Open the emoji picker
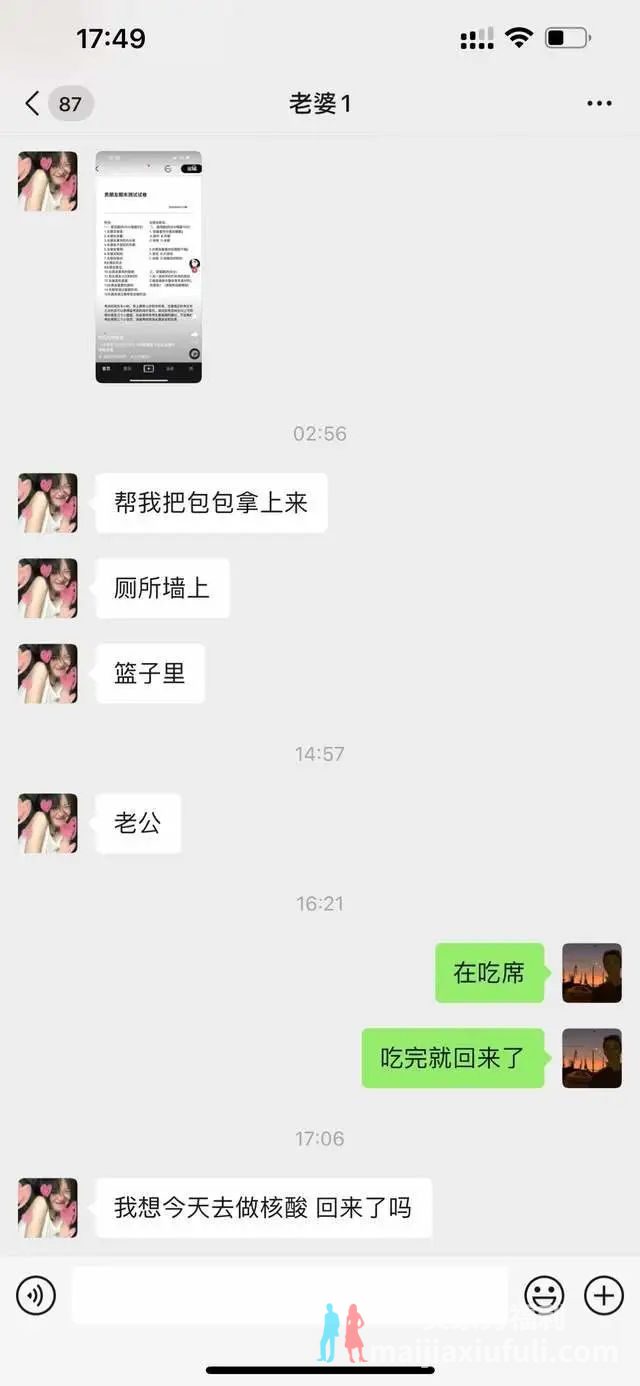Viewport: 640px width, 1386px height. [545, 1296]
